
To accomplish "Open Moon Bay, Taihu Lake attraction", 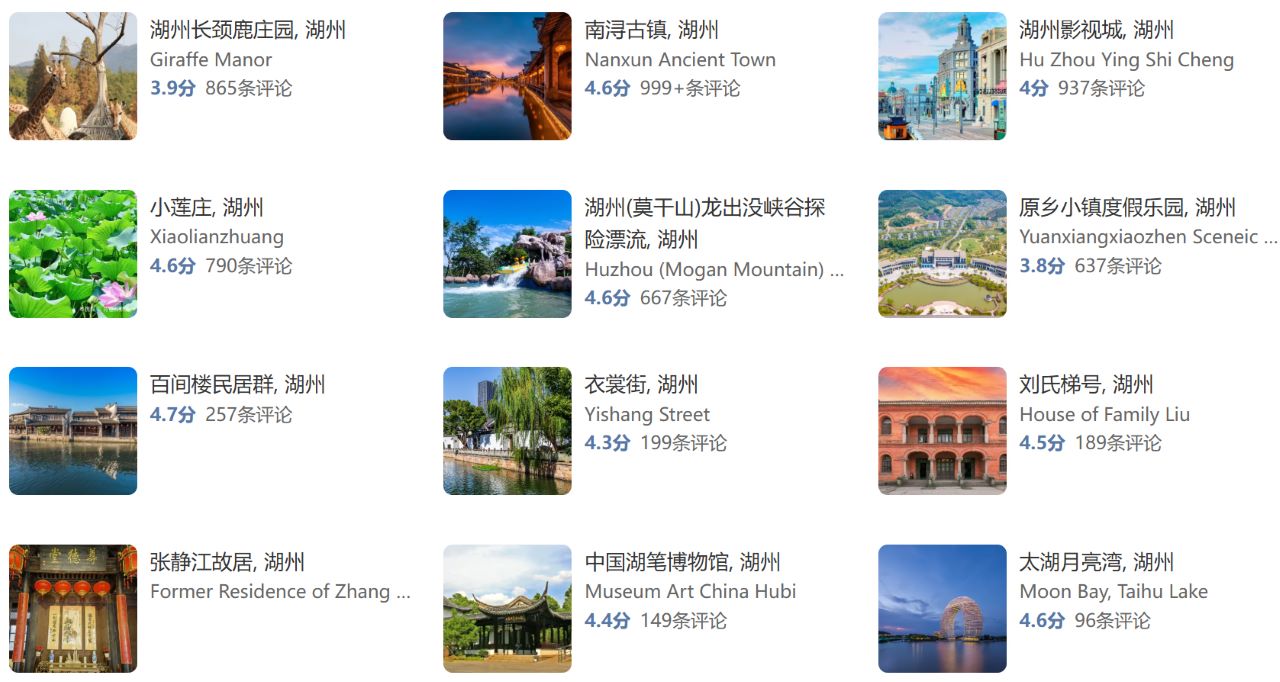I will point(1096,562).
